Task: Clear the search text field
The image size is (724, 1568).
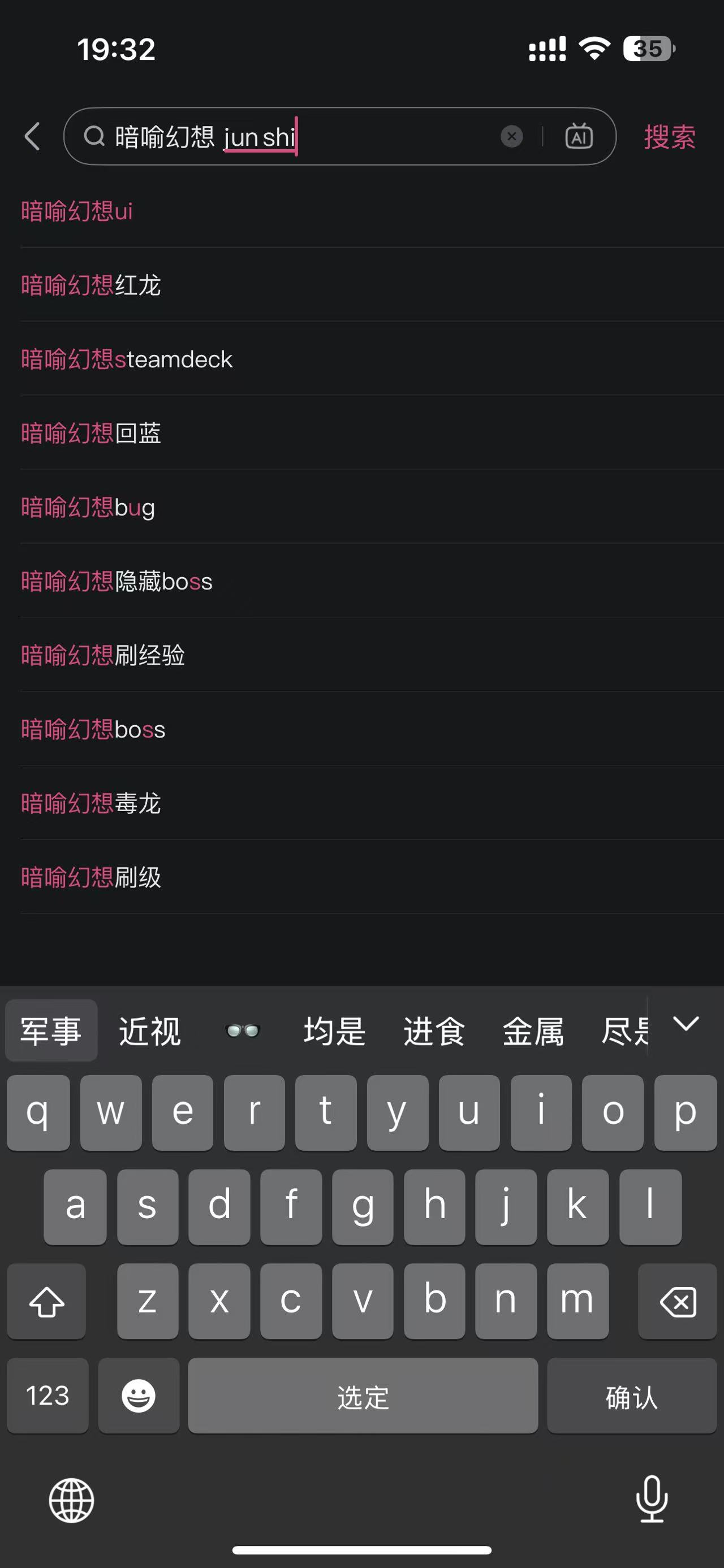Action: click(x=511, y=136)
